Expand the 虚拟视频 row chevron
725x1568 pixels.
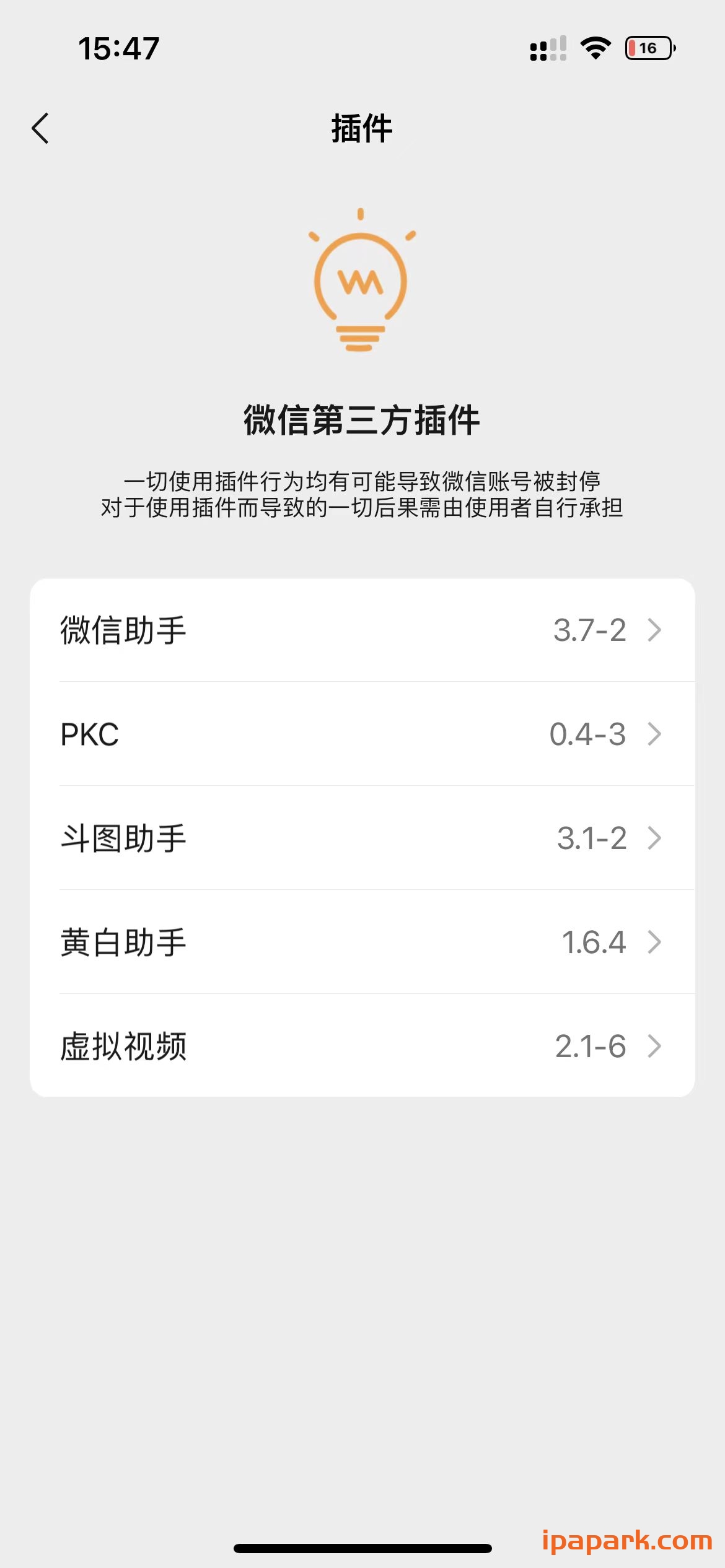pos(654,1047)
